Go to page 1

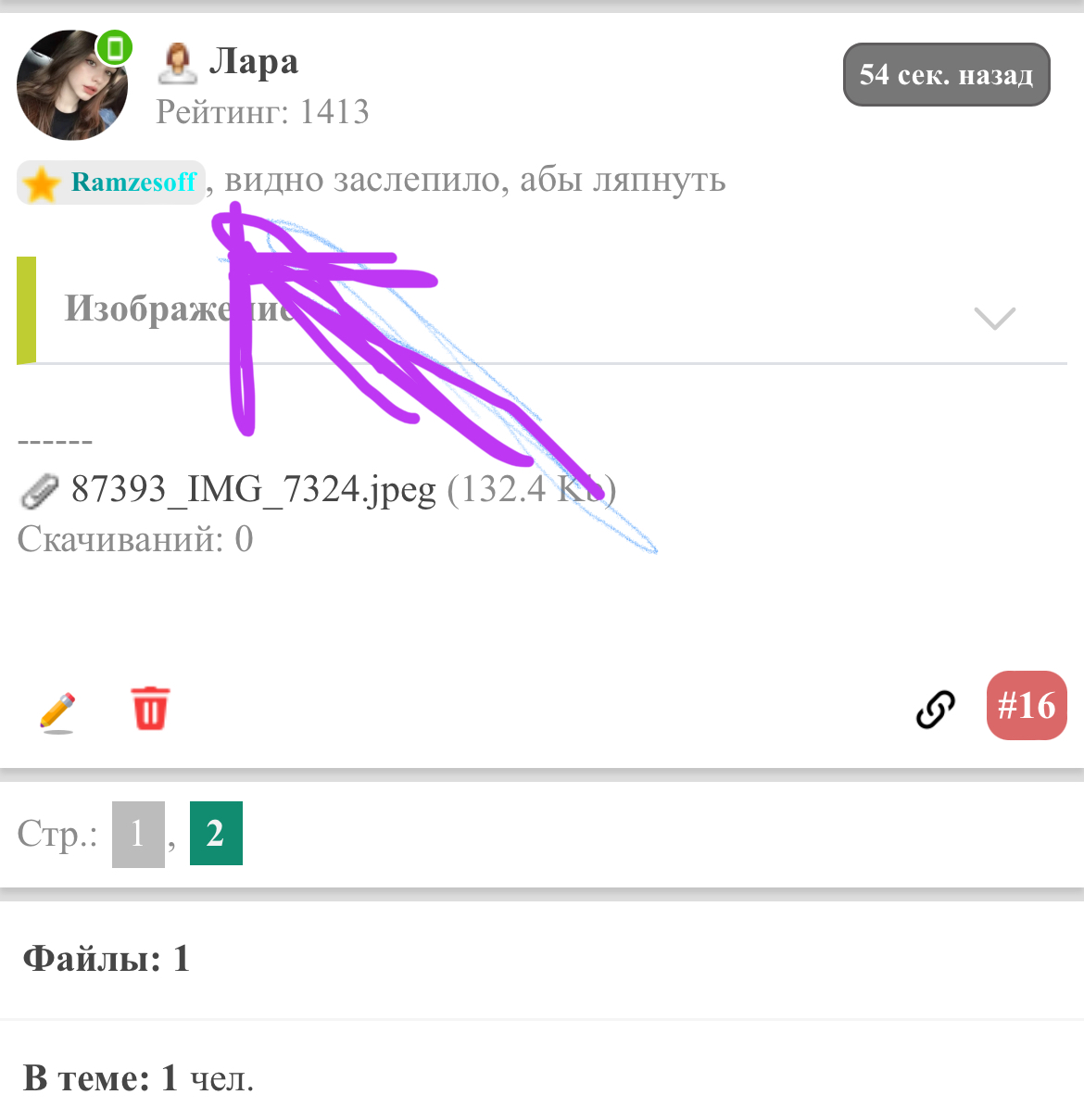(138, 834)
